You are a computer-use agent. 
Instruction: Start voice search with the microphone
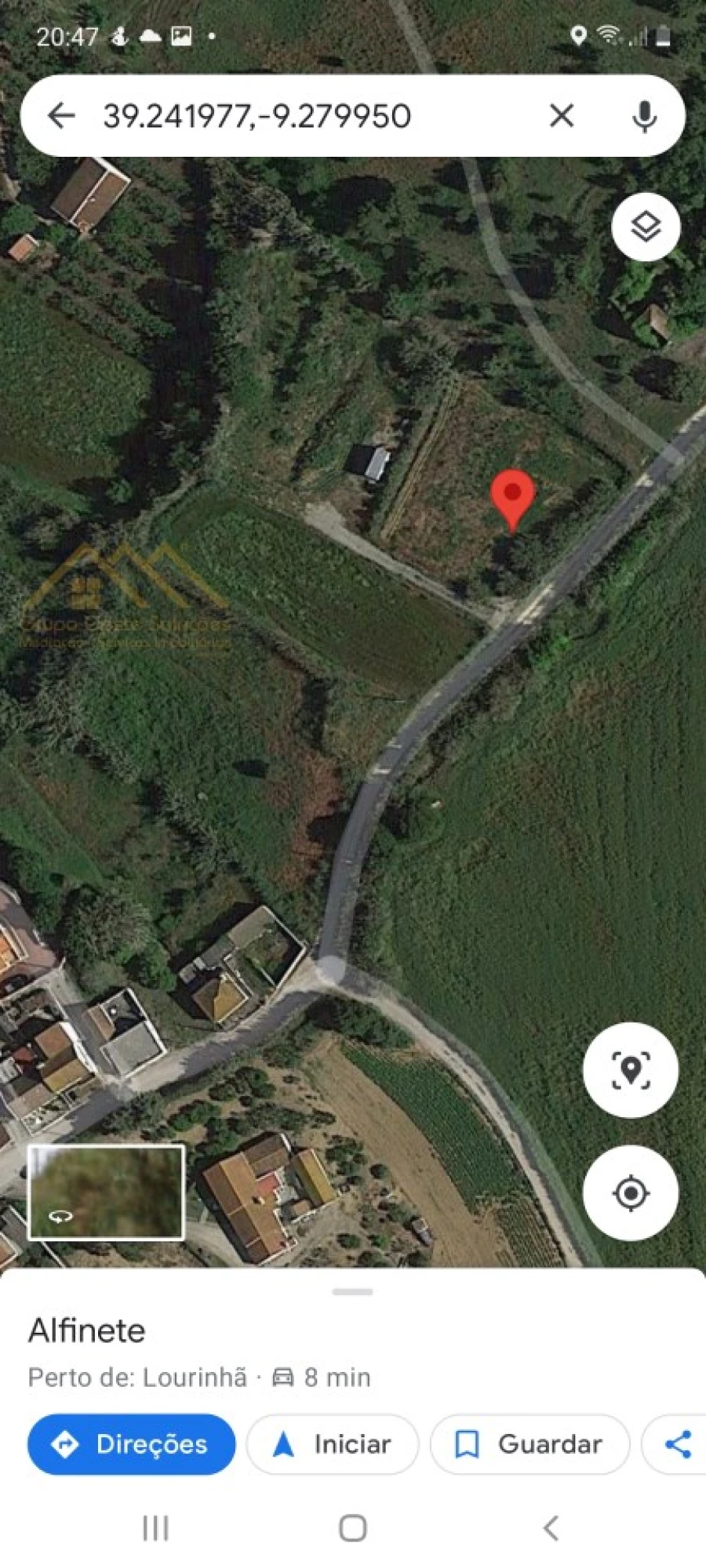(643, 116)
